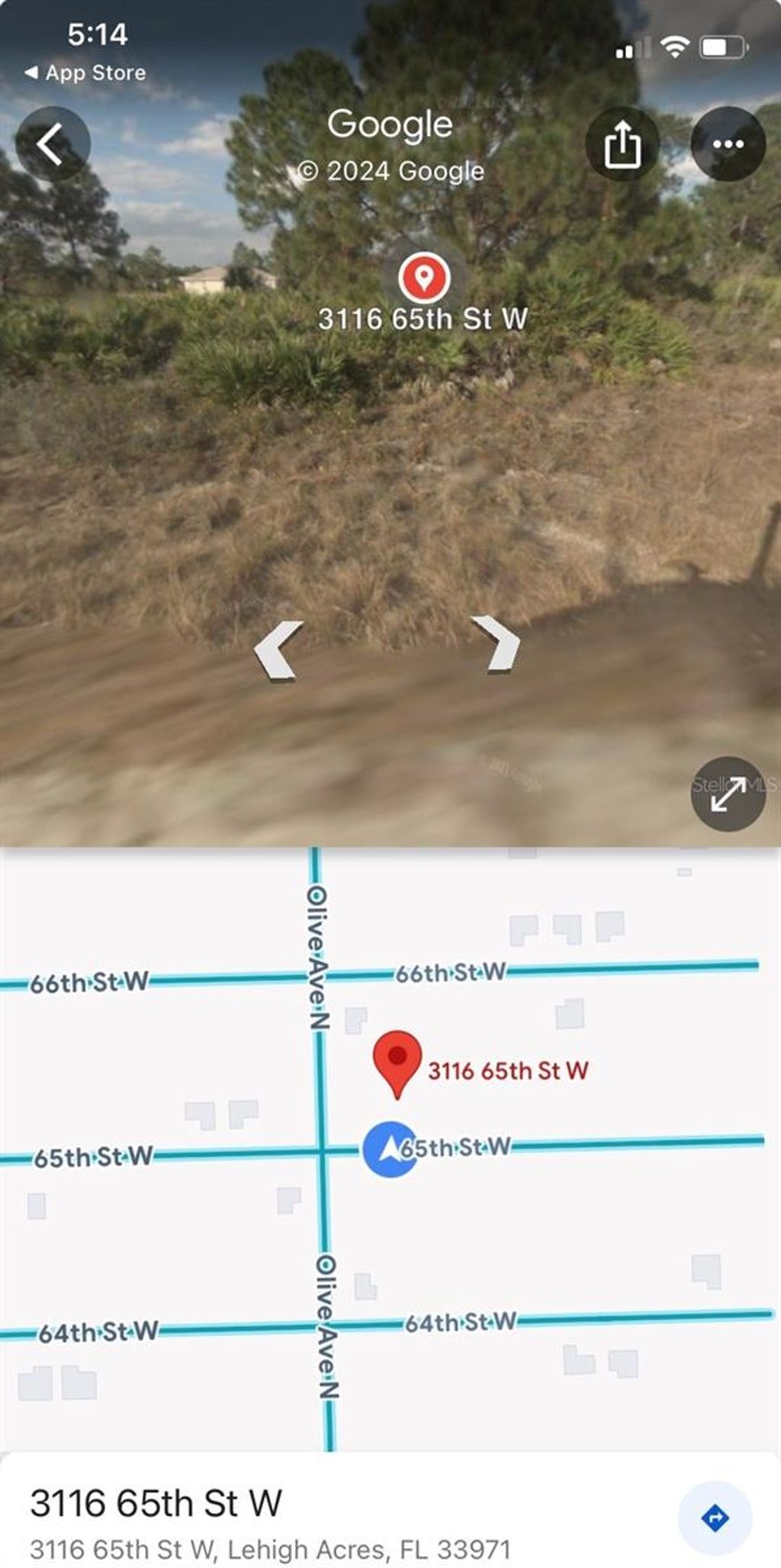Screen dimensions: 781x1568
Task: Select the red pin for 3116 65th St W
Action: (397, 1058)
